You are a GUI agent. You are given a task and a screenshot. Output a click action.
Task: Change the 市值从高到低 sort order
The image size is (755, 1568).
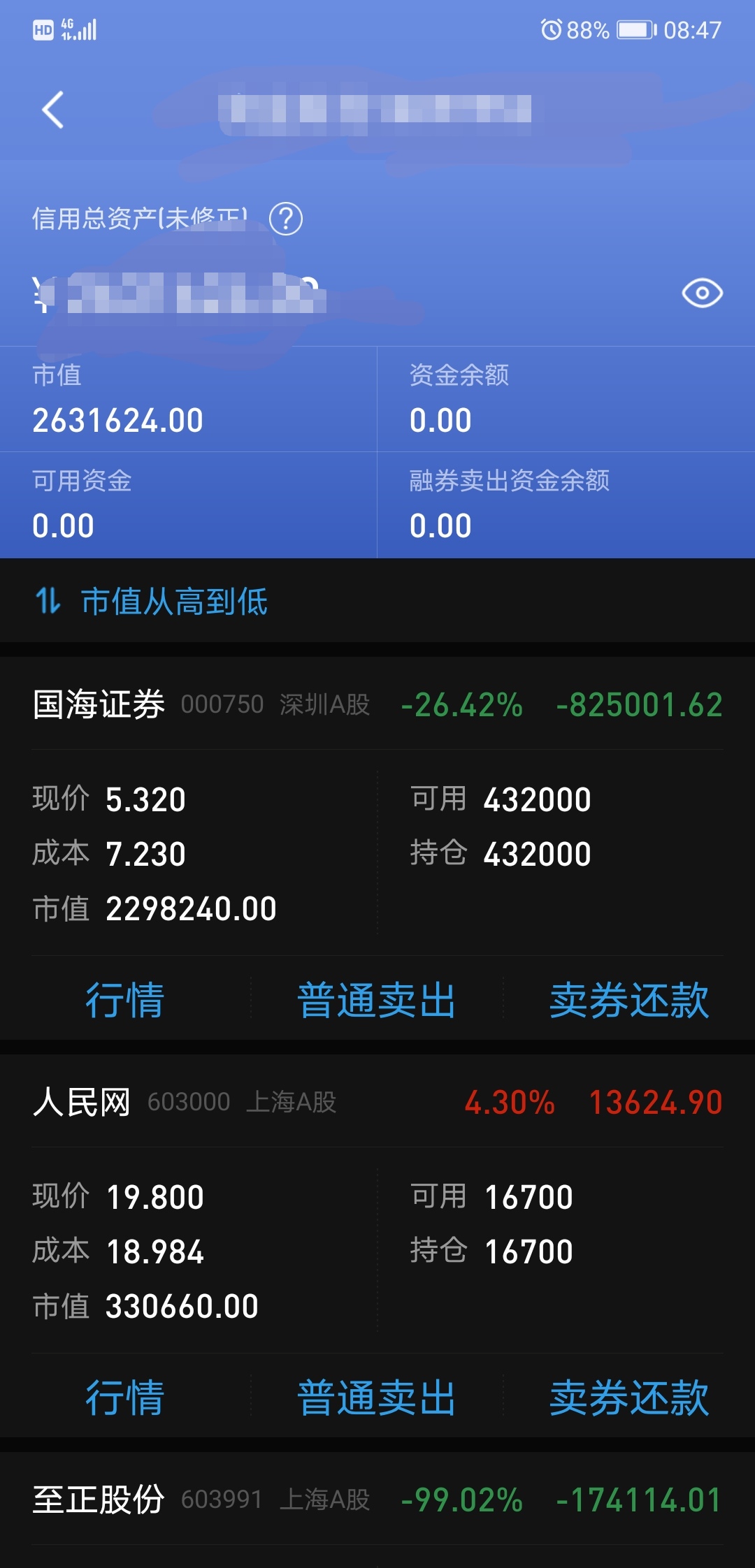pos(152,601)
